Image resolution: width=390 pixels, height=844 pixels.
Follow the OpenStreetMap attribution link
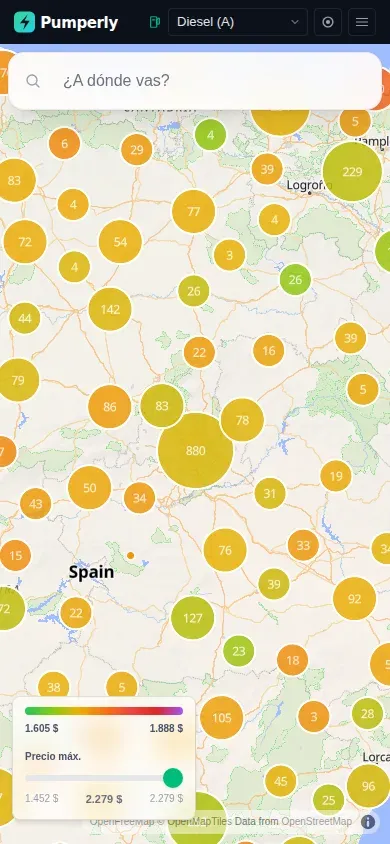tap(316, 821)
